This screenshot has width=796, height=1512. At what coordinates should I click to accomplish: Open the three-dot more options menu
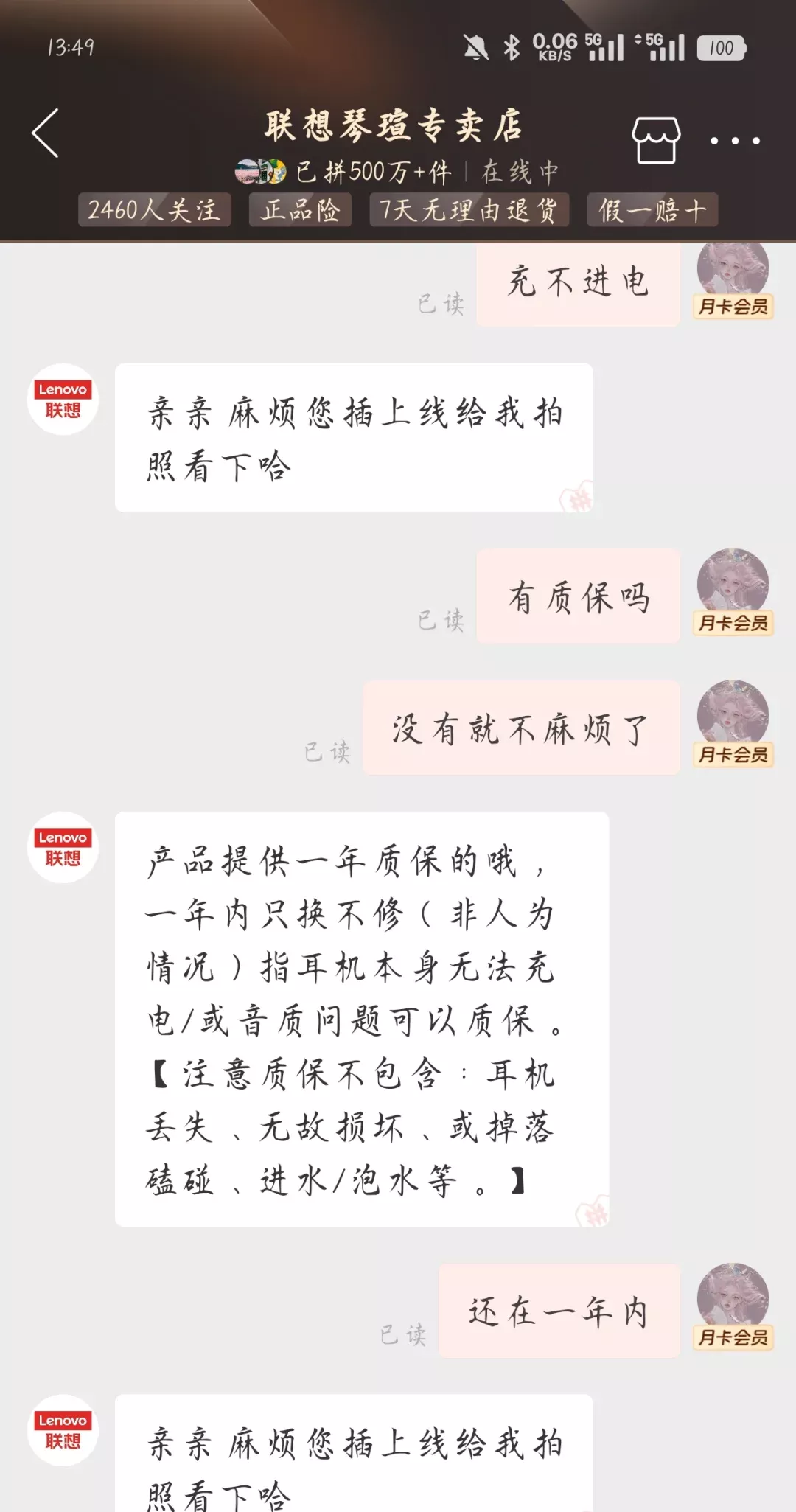pyautogui.click(x=737, y=139)
